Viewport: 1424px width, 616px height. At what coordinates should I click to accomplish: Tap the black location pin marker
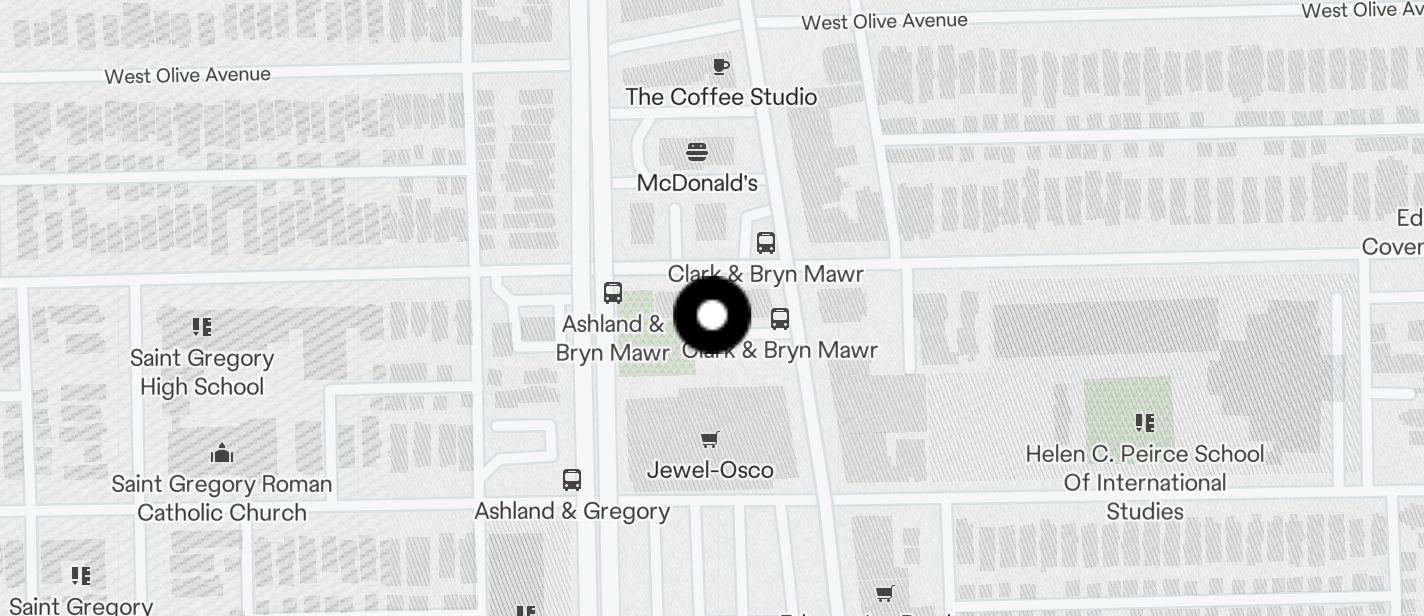[x=712, y=316]
